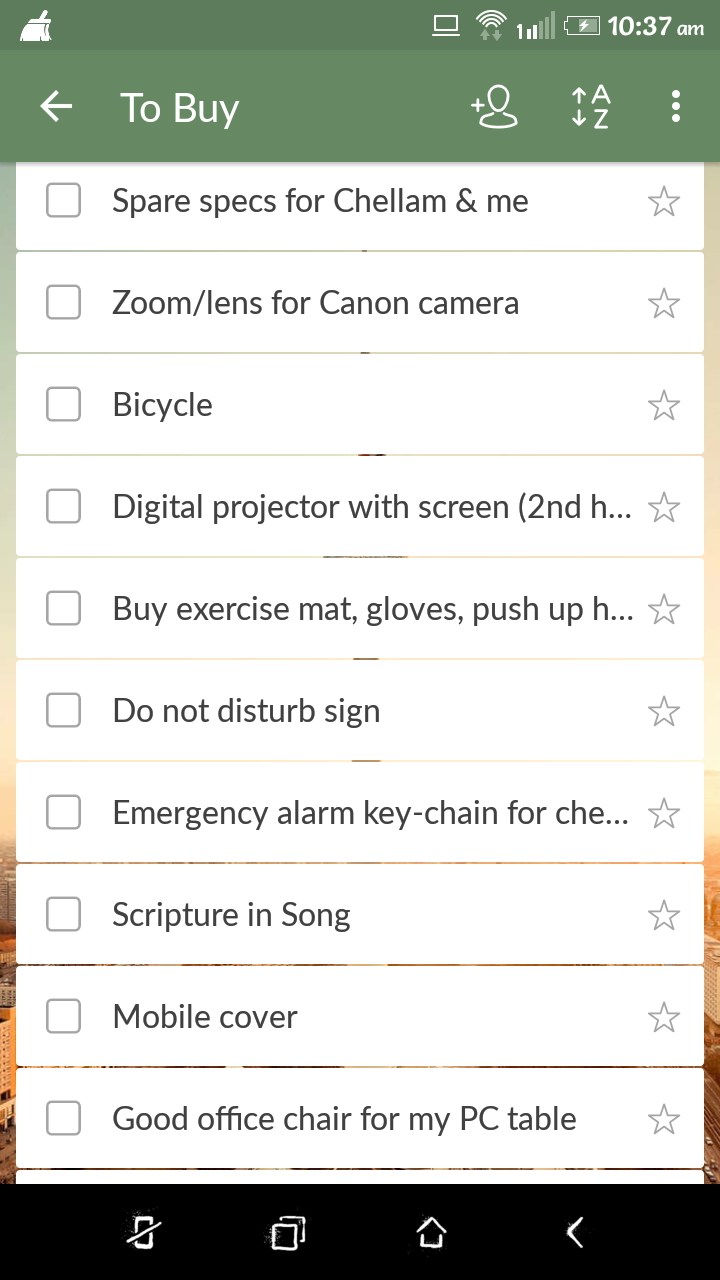Show recent apps
The height and width of the screenshot is (1280, 720).
coord(288,1233)
